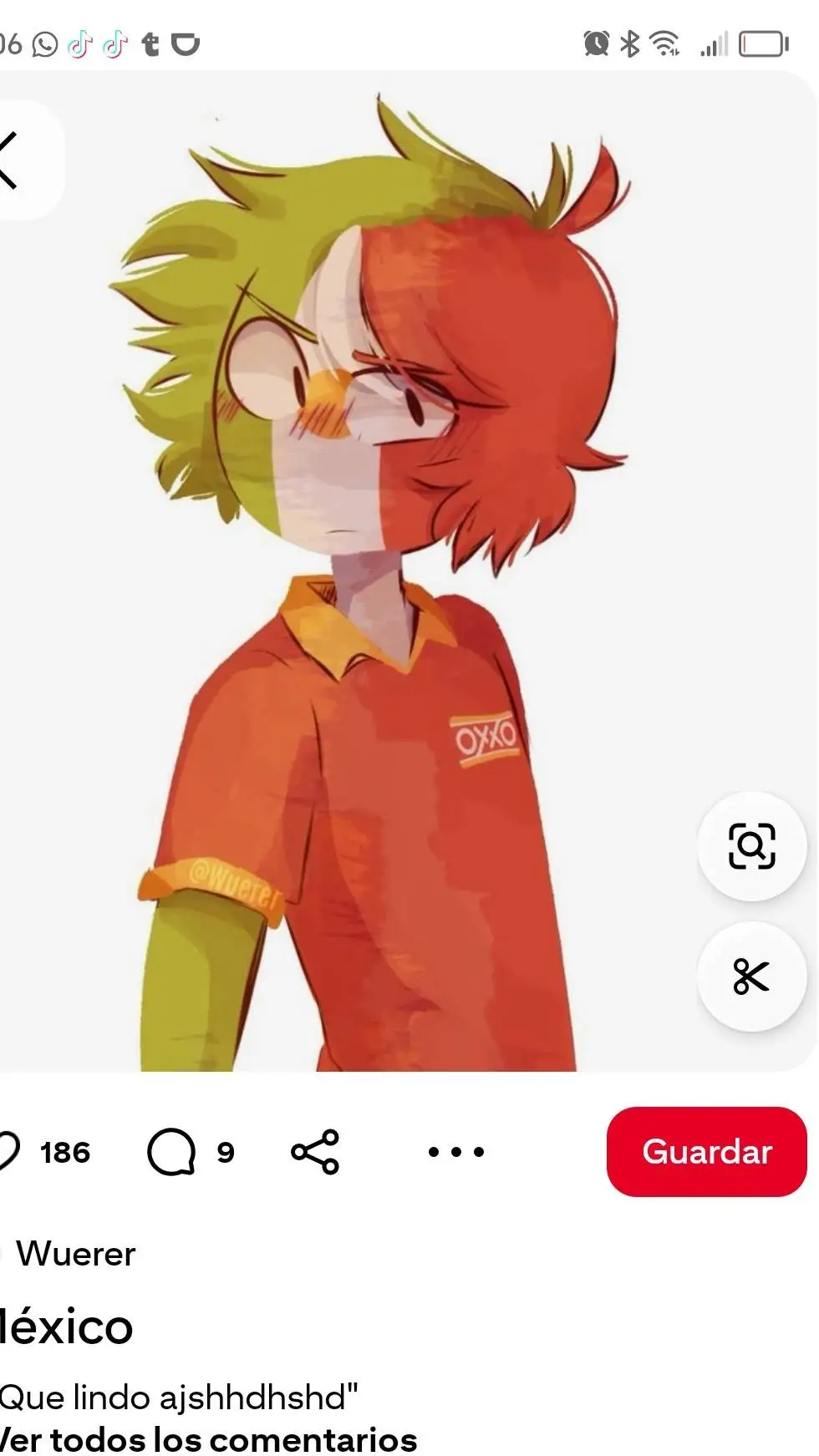
Task: Open Wuerer's profile
Action: (75, 1254)
